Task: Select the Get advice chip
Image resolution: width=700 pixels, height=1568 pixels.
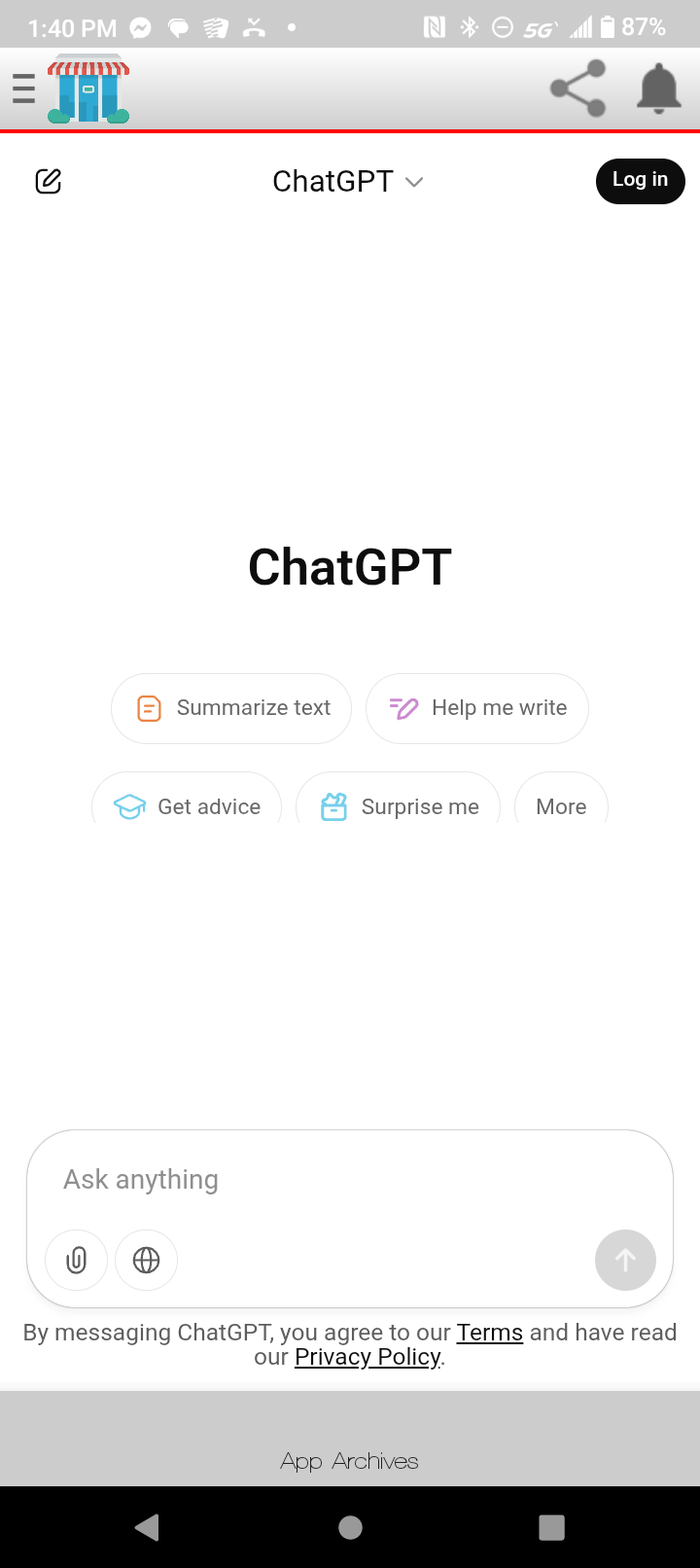Action: [x=187, y=803]
